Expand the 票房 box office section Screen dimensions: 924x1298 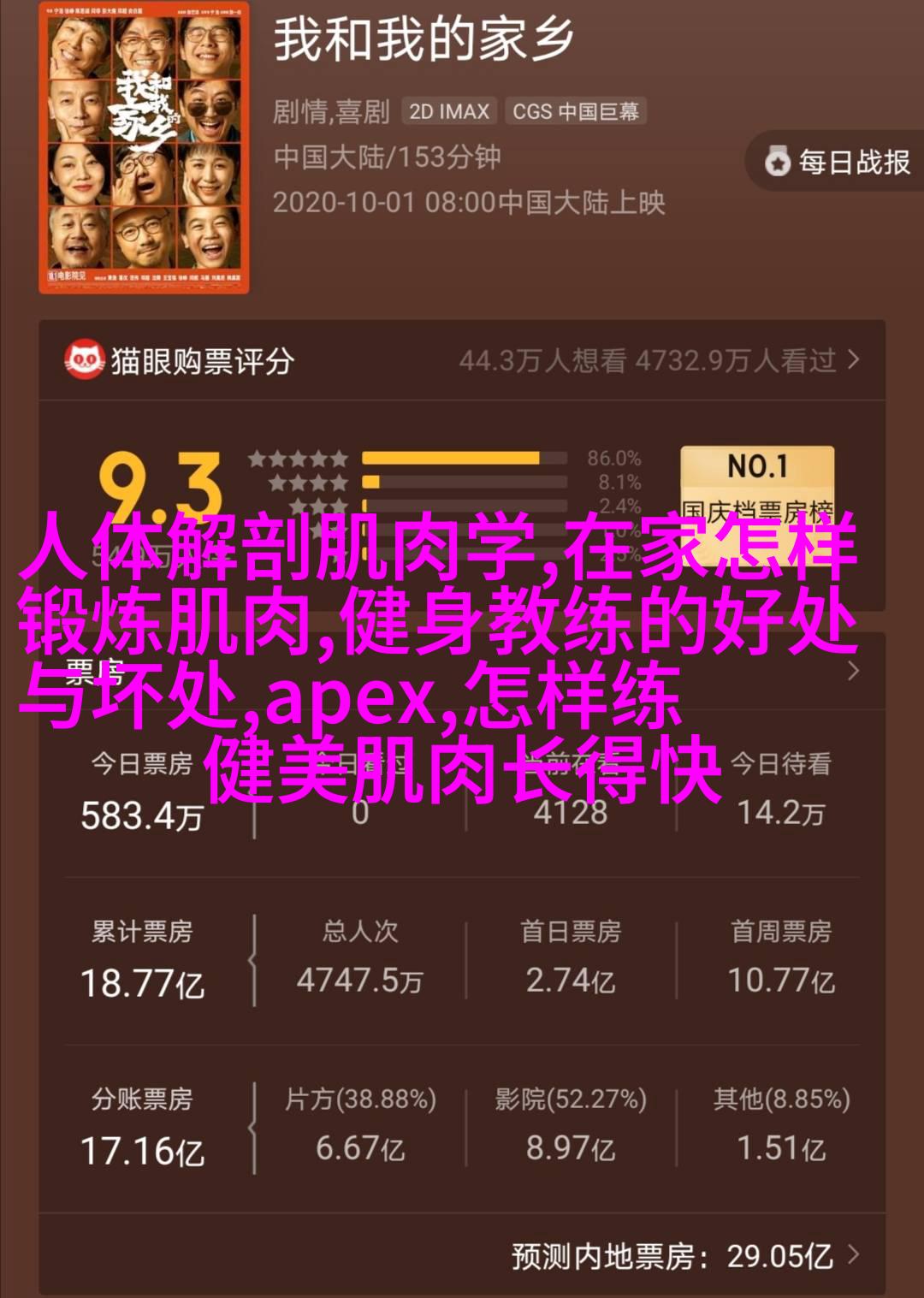click(852, 671)
